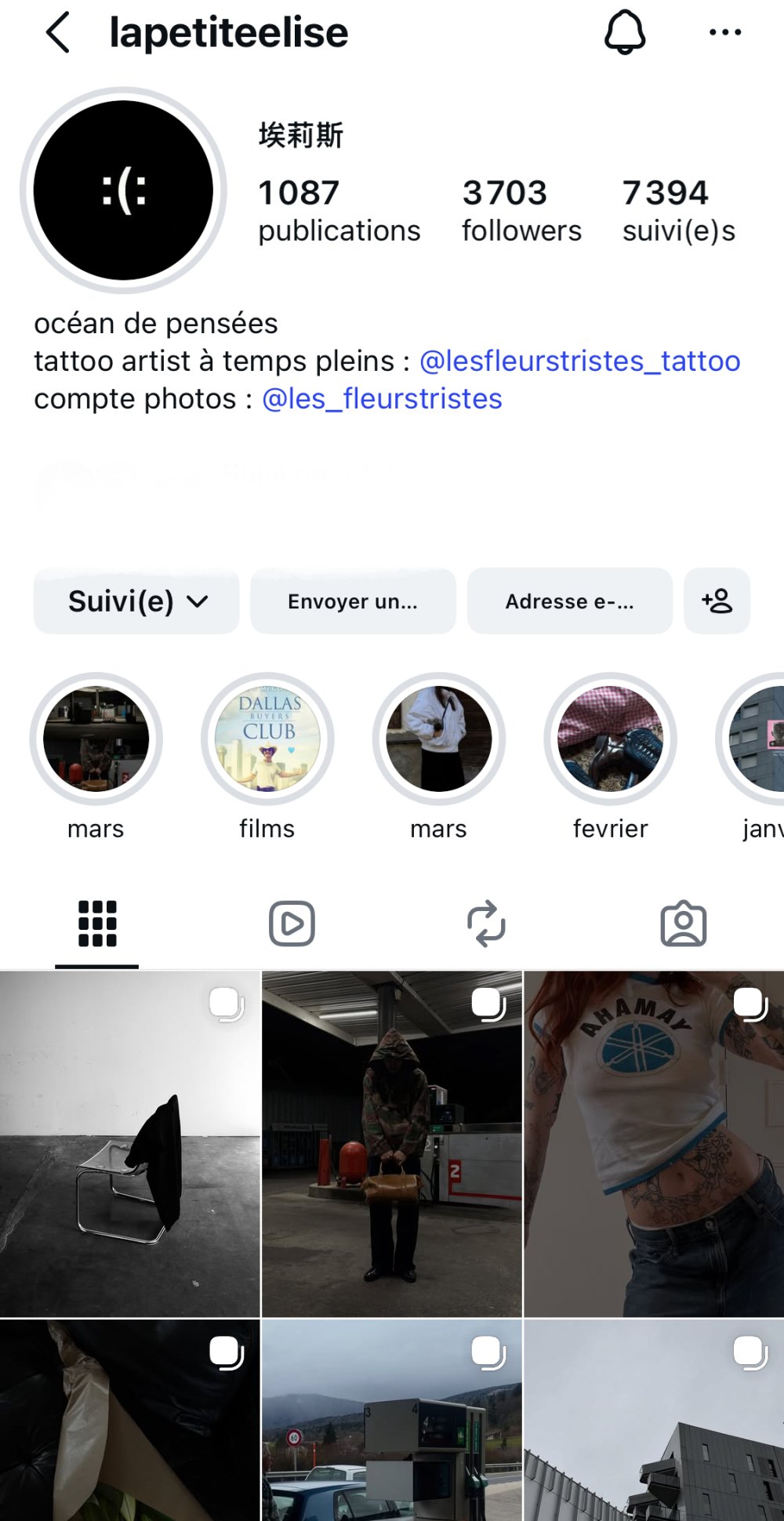Open the 7394 suivi(e)s list
The width and height of the screenshot is (784, 1521).
pos(679,210)
